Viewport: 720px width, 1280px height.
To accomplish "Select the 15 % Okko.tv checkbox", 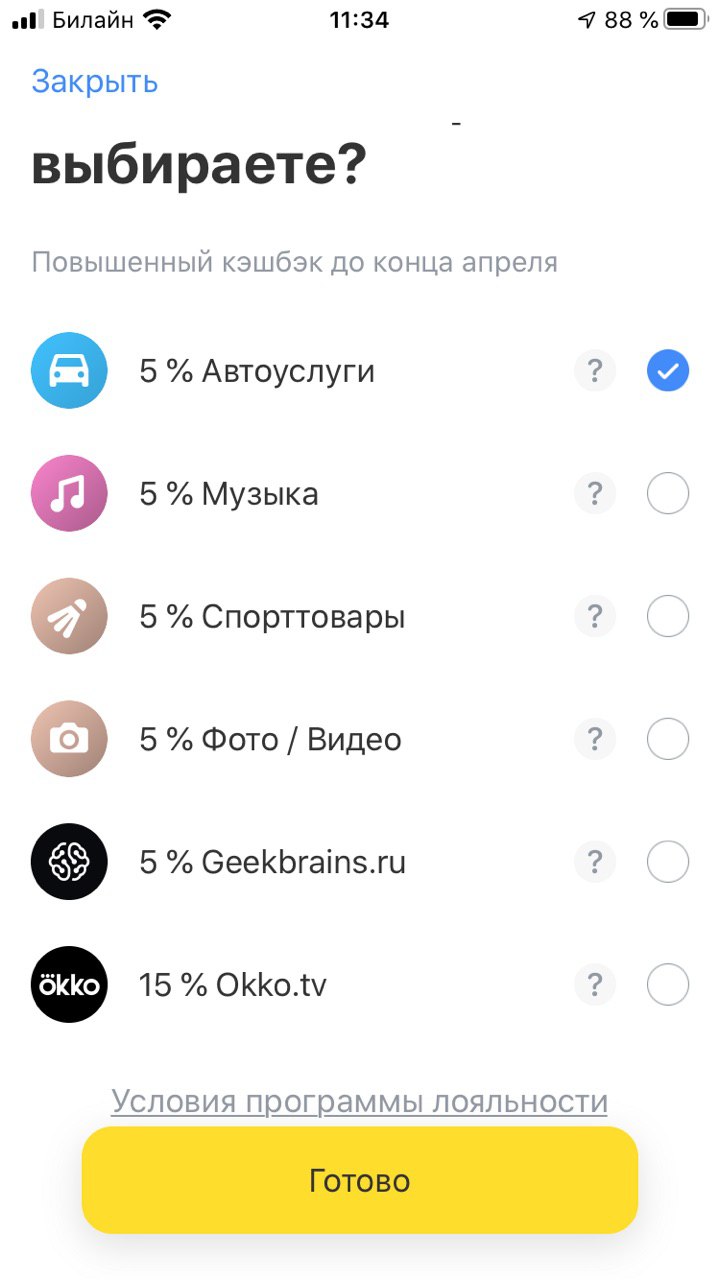I will [668, 985].
